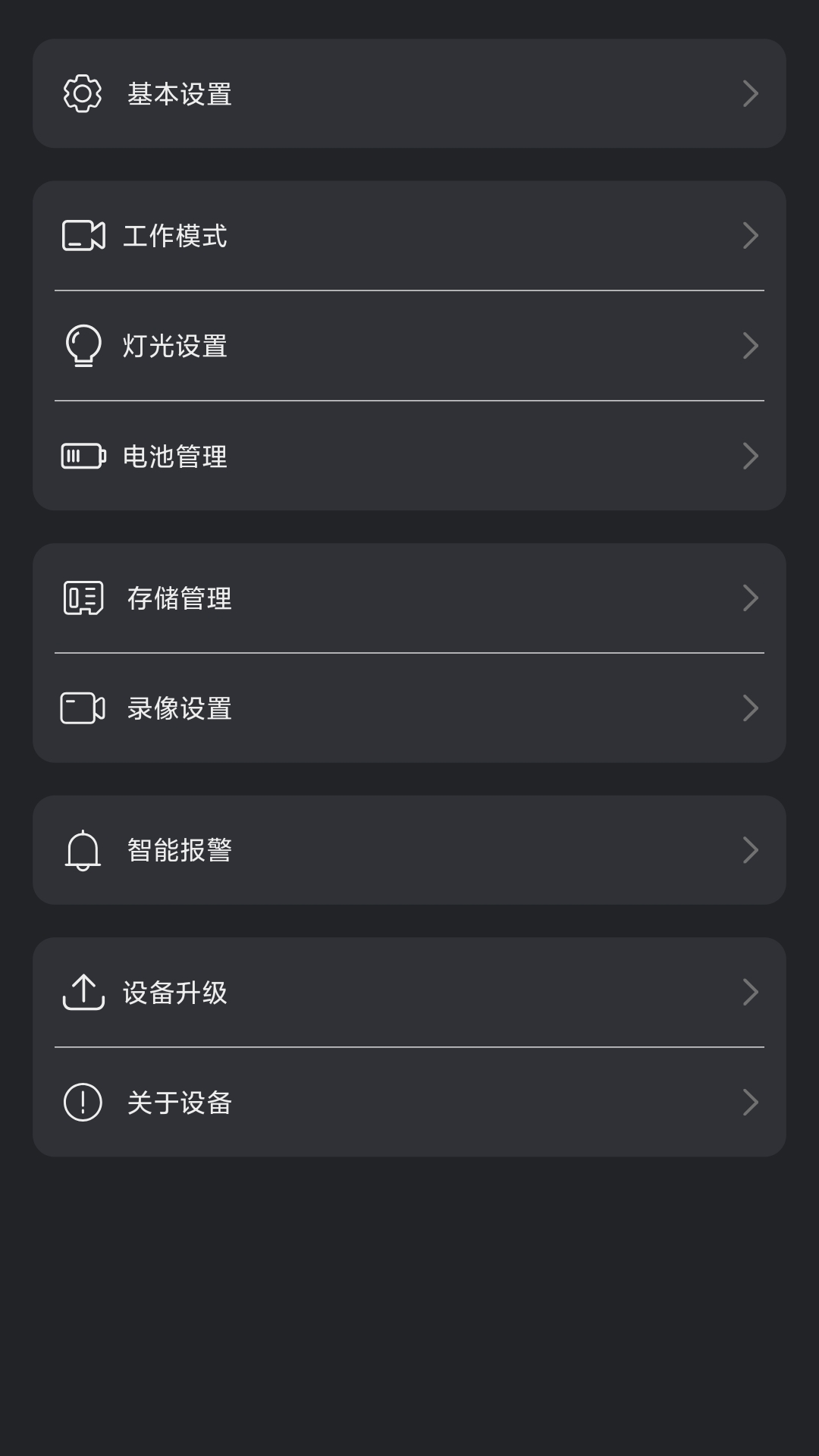Go to 灯光设置 (light settings)
This screenshot has height=1456, width=819.
[409, 346]
